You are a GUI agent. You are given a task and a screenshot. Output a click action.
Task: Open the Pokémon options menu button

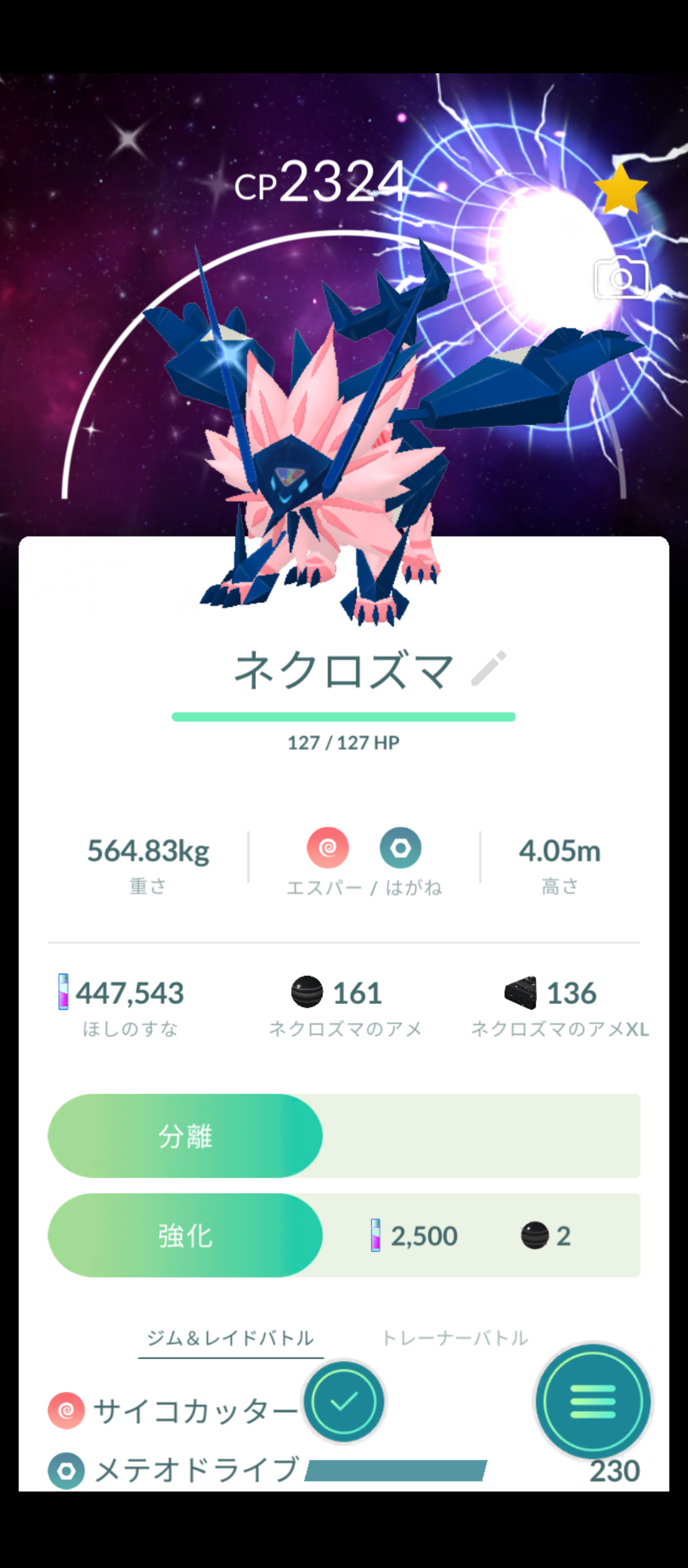(x=592, y=1402)
